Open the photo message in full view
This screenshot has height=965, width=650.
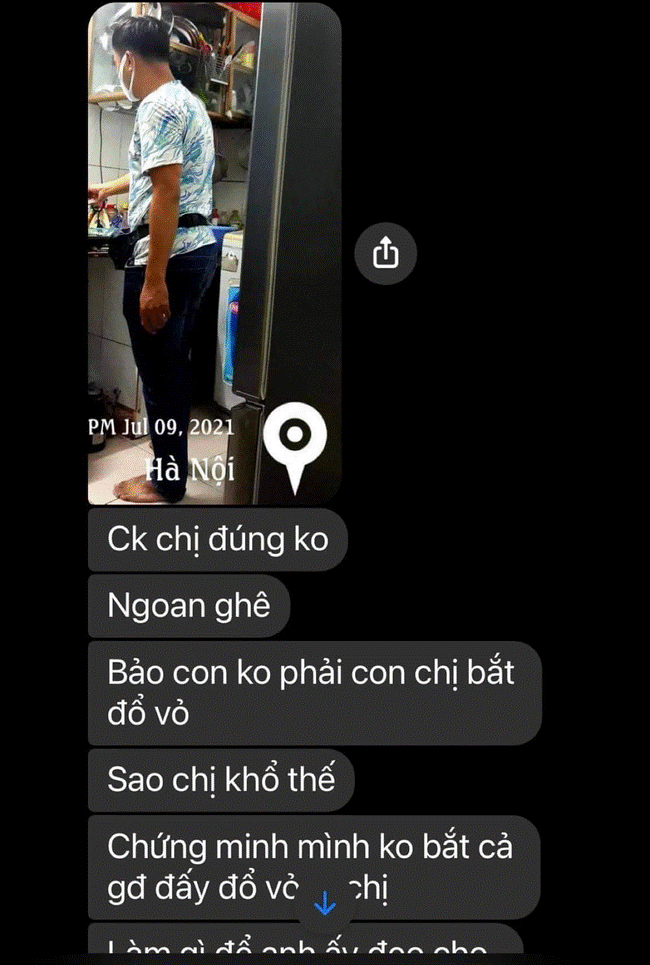214,254
